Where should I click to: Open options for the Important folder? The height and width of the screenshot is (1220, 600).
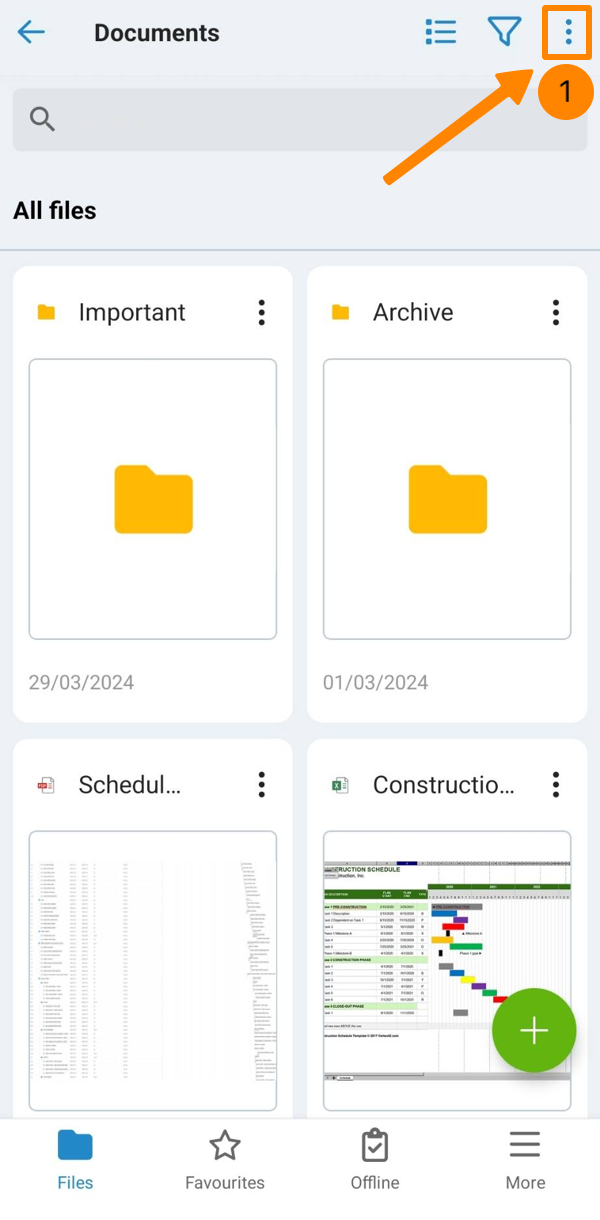[x=262, y=312]
